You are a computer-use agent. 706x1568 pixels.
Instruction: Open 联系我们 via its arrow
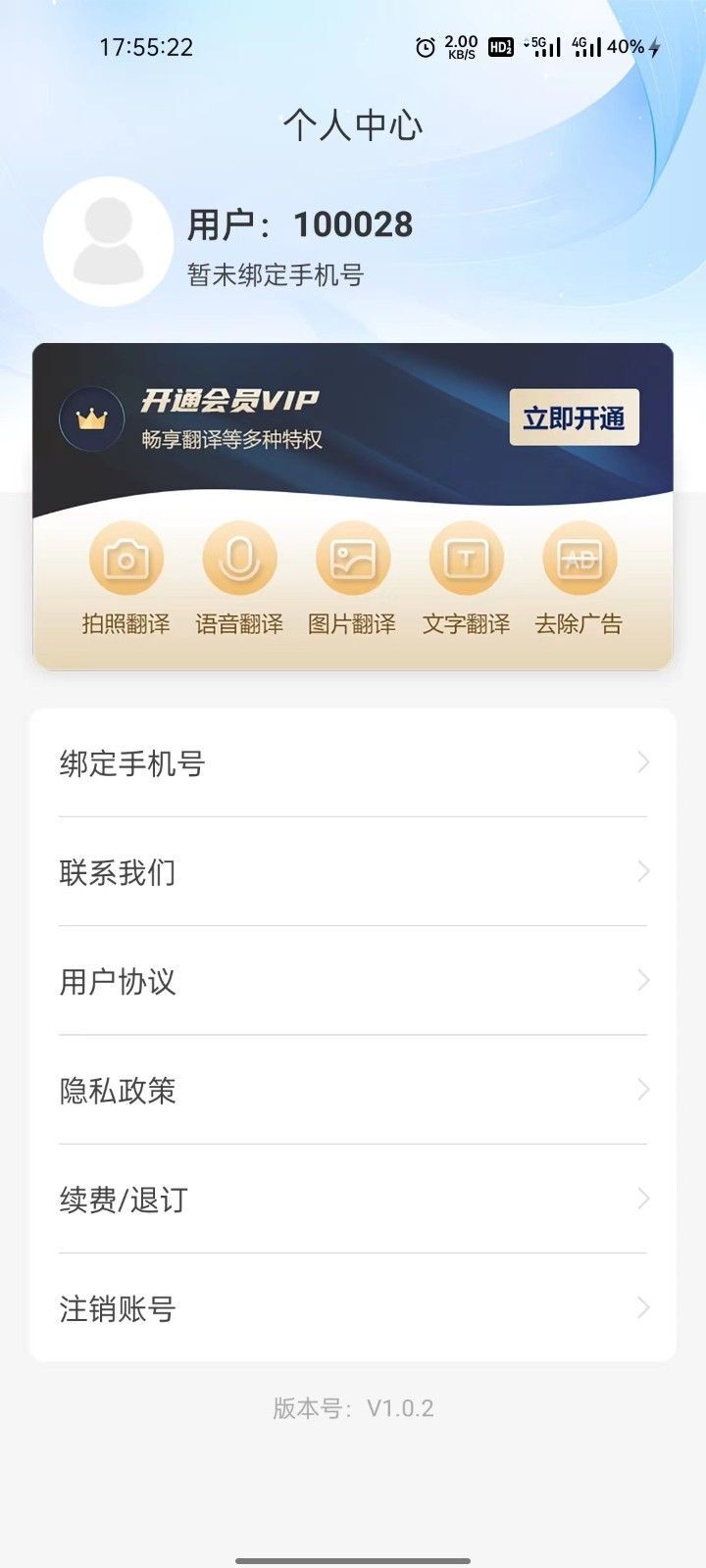pyautogui.click(x=642, y=871)
